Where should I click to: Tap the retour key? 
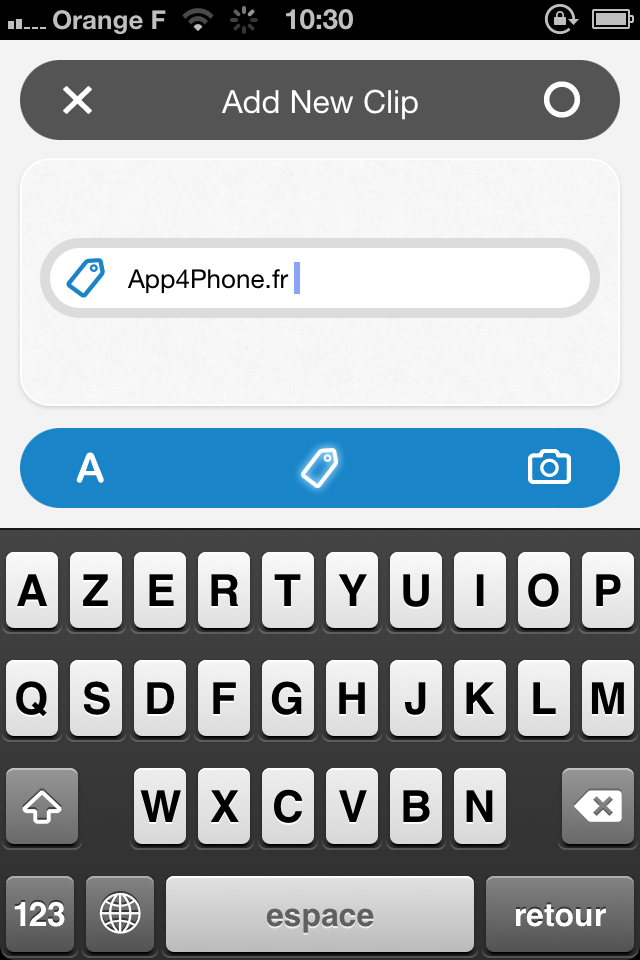click(560, 914)
